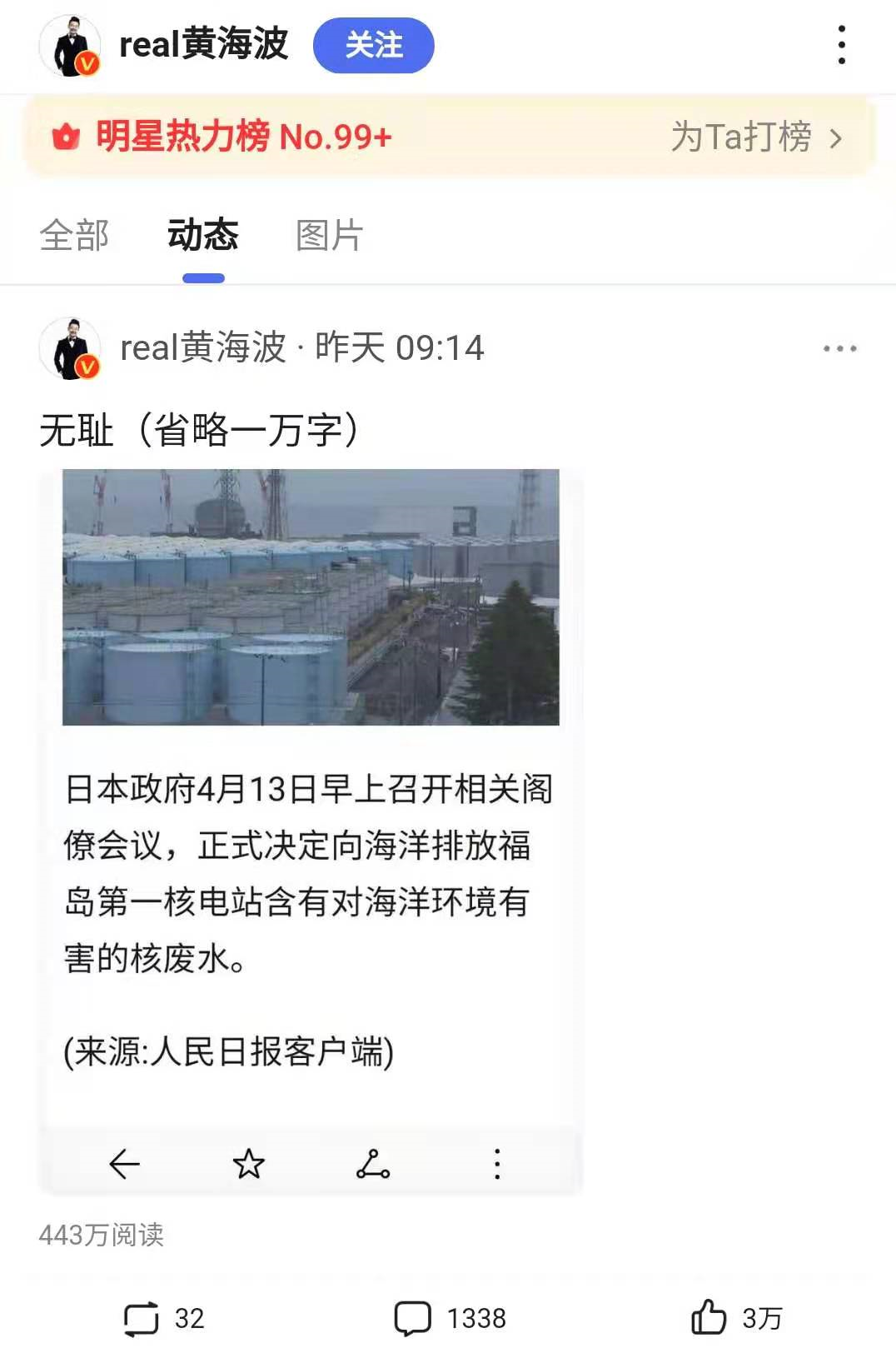Tap the star icon in the embedded screenshot

click(x=250, y=1163)
